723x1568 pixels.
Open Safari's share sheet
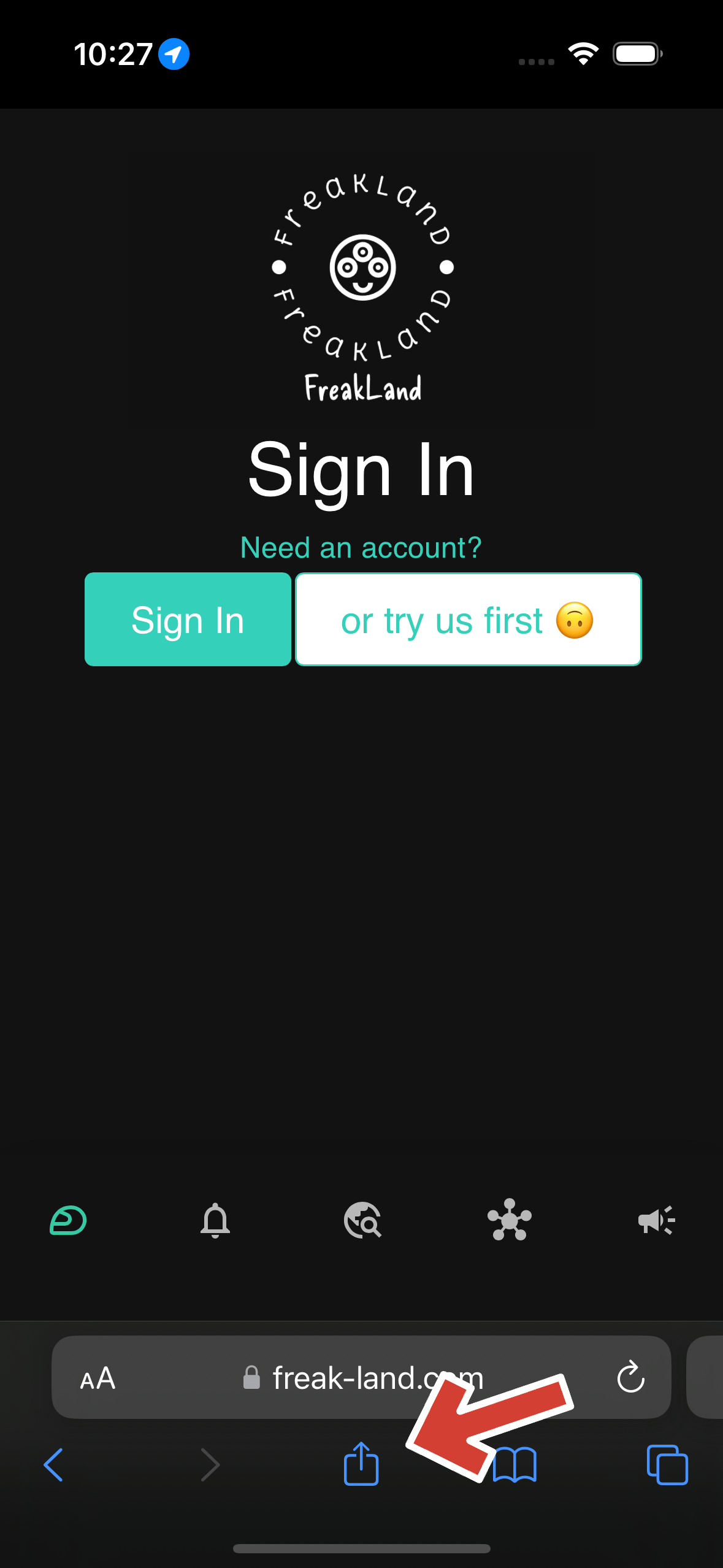361,1464
